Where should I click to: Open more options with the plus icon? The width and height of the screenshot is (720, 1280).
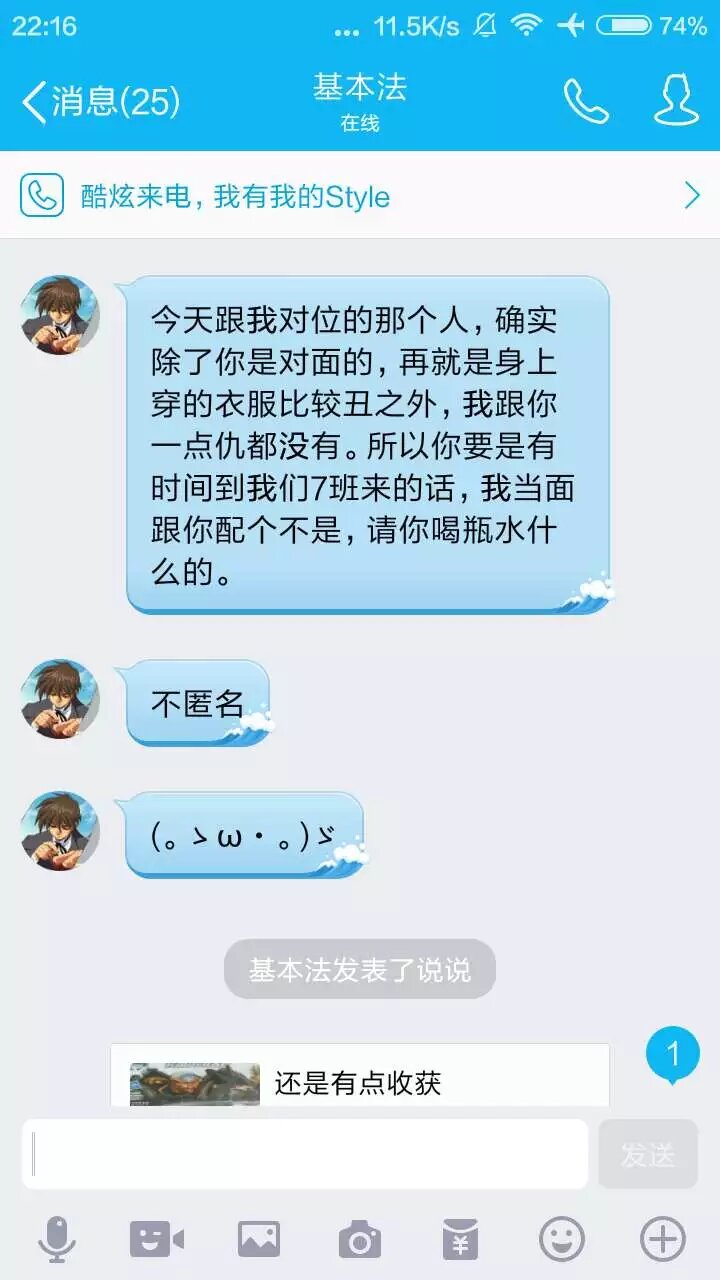[x=663, y=1240]
